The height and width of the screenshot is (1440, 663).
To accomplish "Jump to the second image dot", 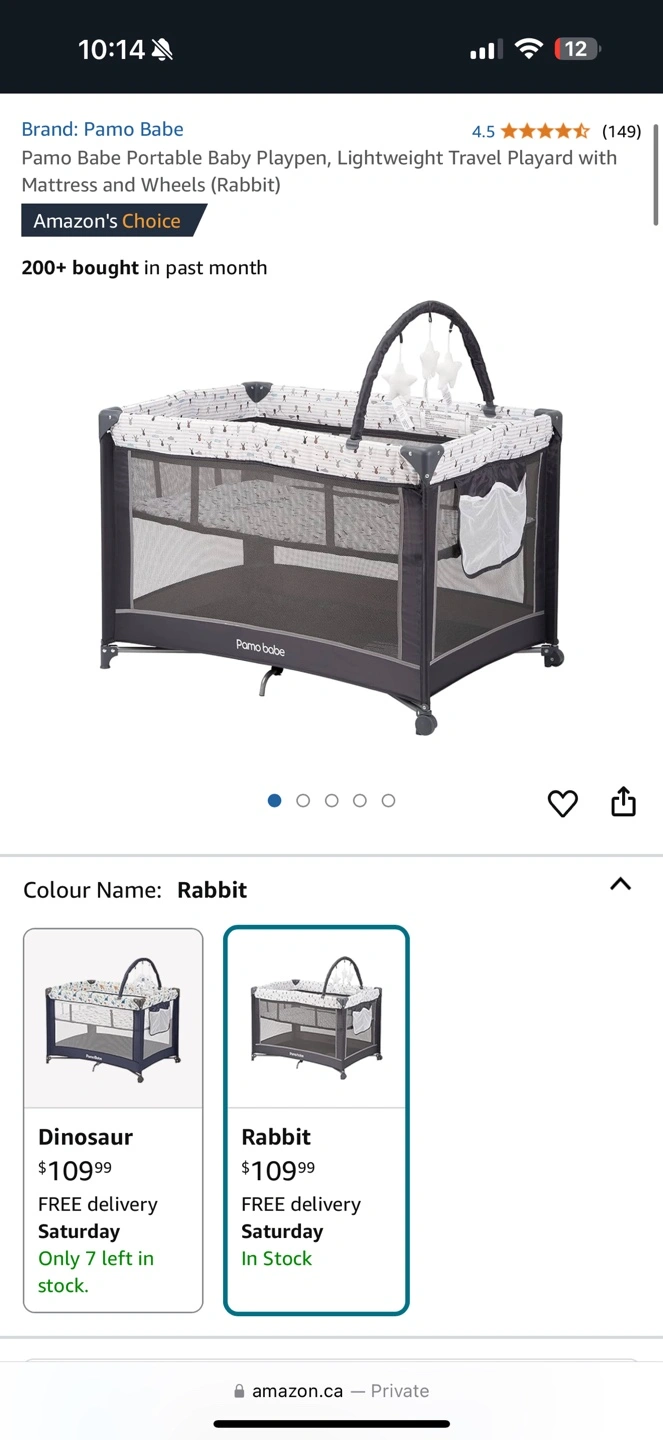I will pyautogui.click(x=303, y=800).
